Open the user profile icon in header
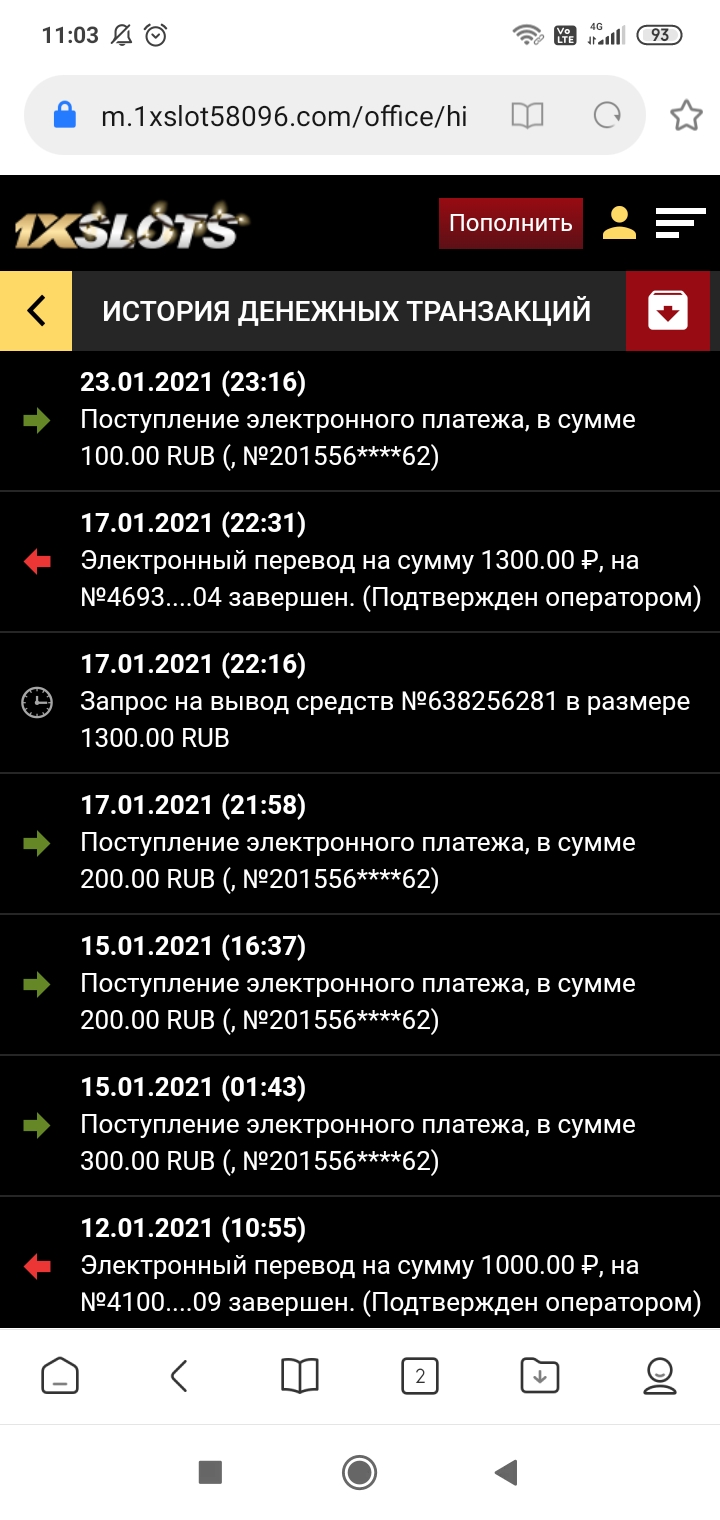Viewport: 720px width, 1520px height. tap(619, 223)
